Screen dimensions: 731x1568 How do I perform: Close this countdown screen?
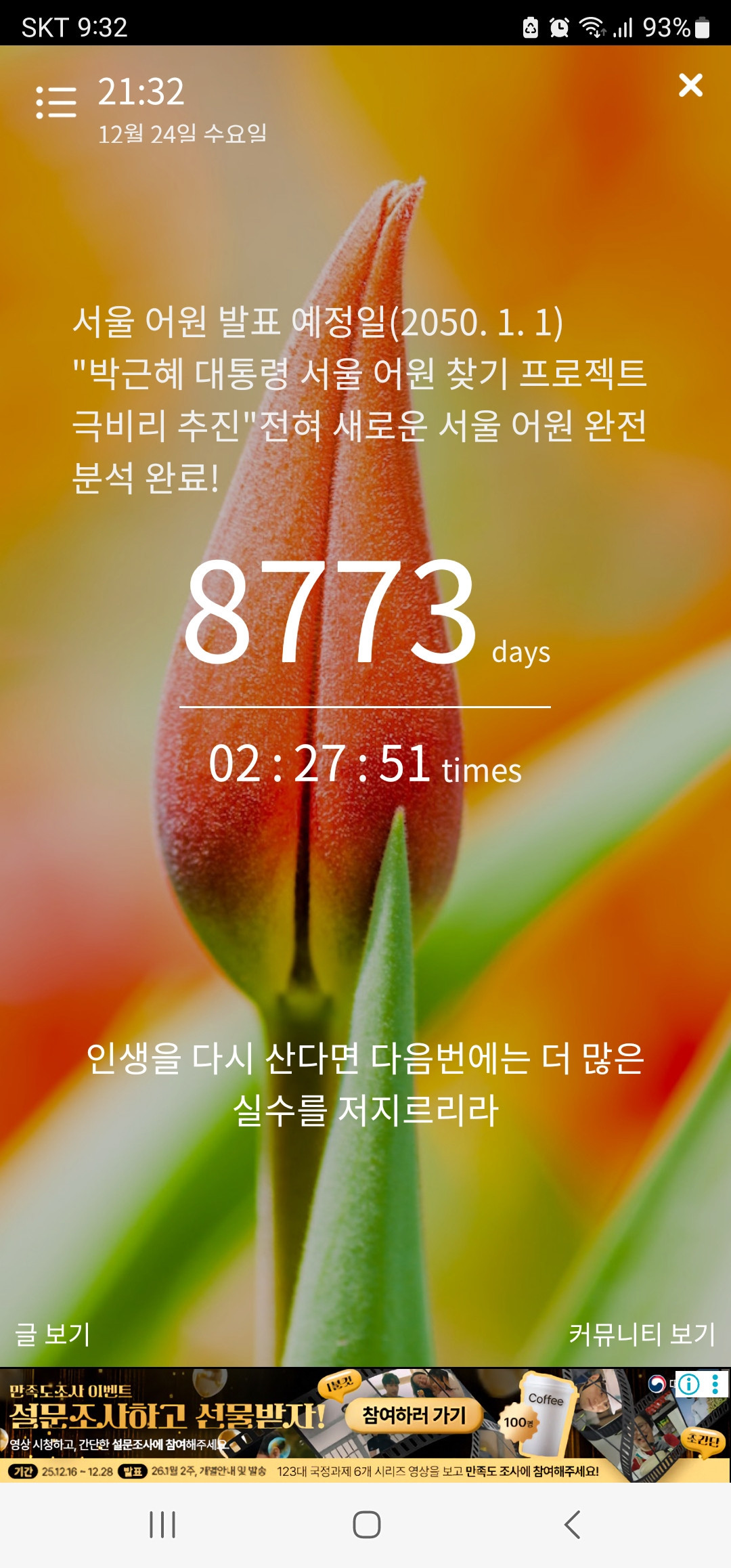tap(690, 85)
